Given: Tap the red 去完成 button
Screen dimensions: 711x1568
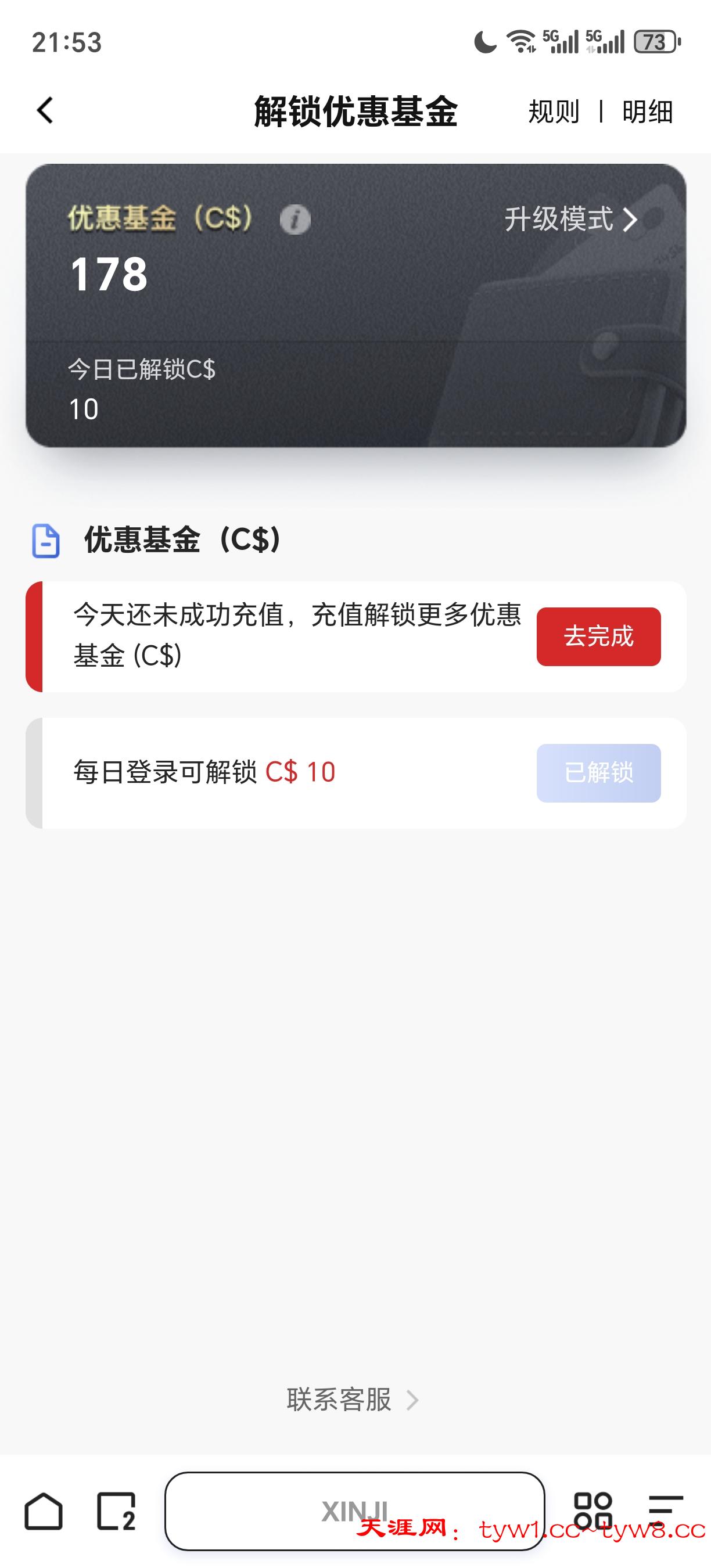Looking at the screenshot, I should point(598,636).
